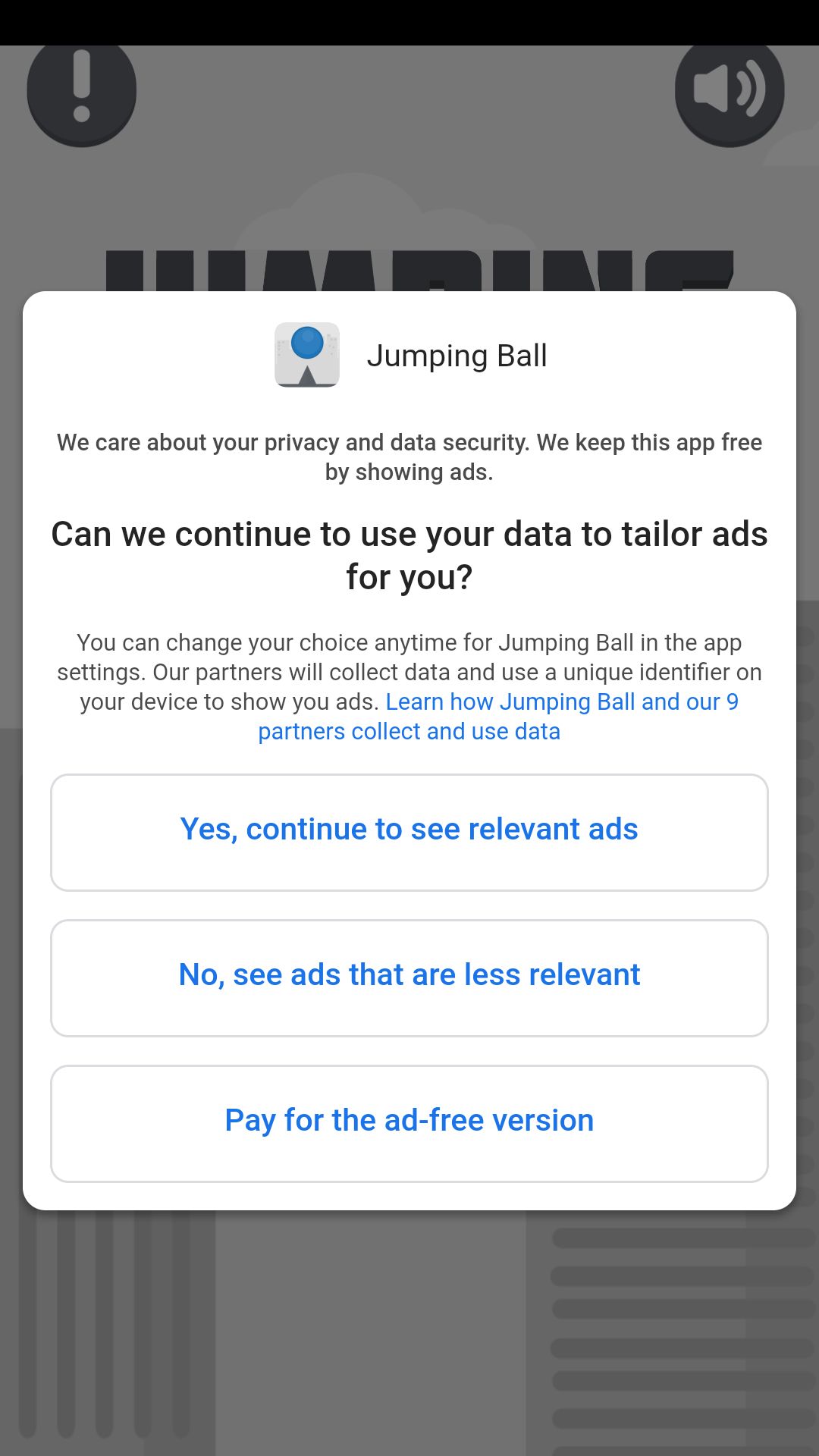Tap Yes, continue to see relevant ads

pyautogui.click(x=409, y=832)
